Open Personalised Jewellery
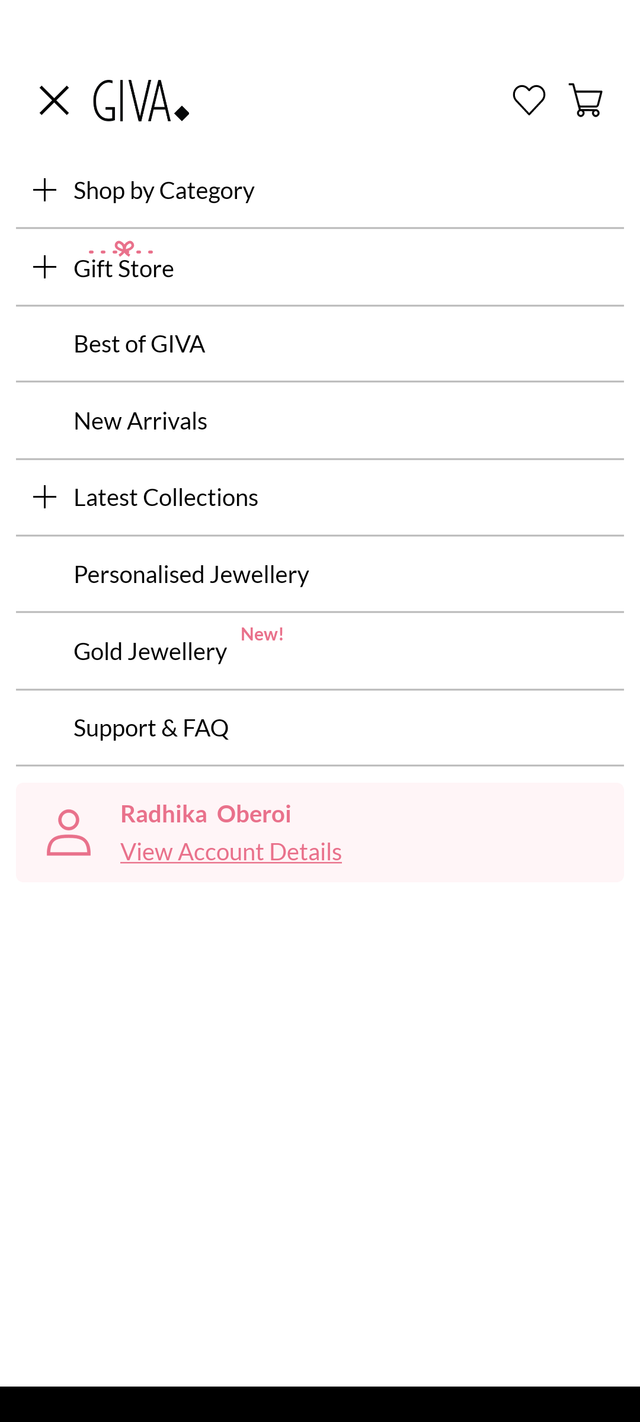This screenshot has height=1422, width=640. [191, 575]
